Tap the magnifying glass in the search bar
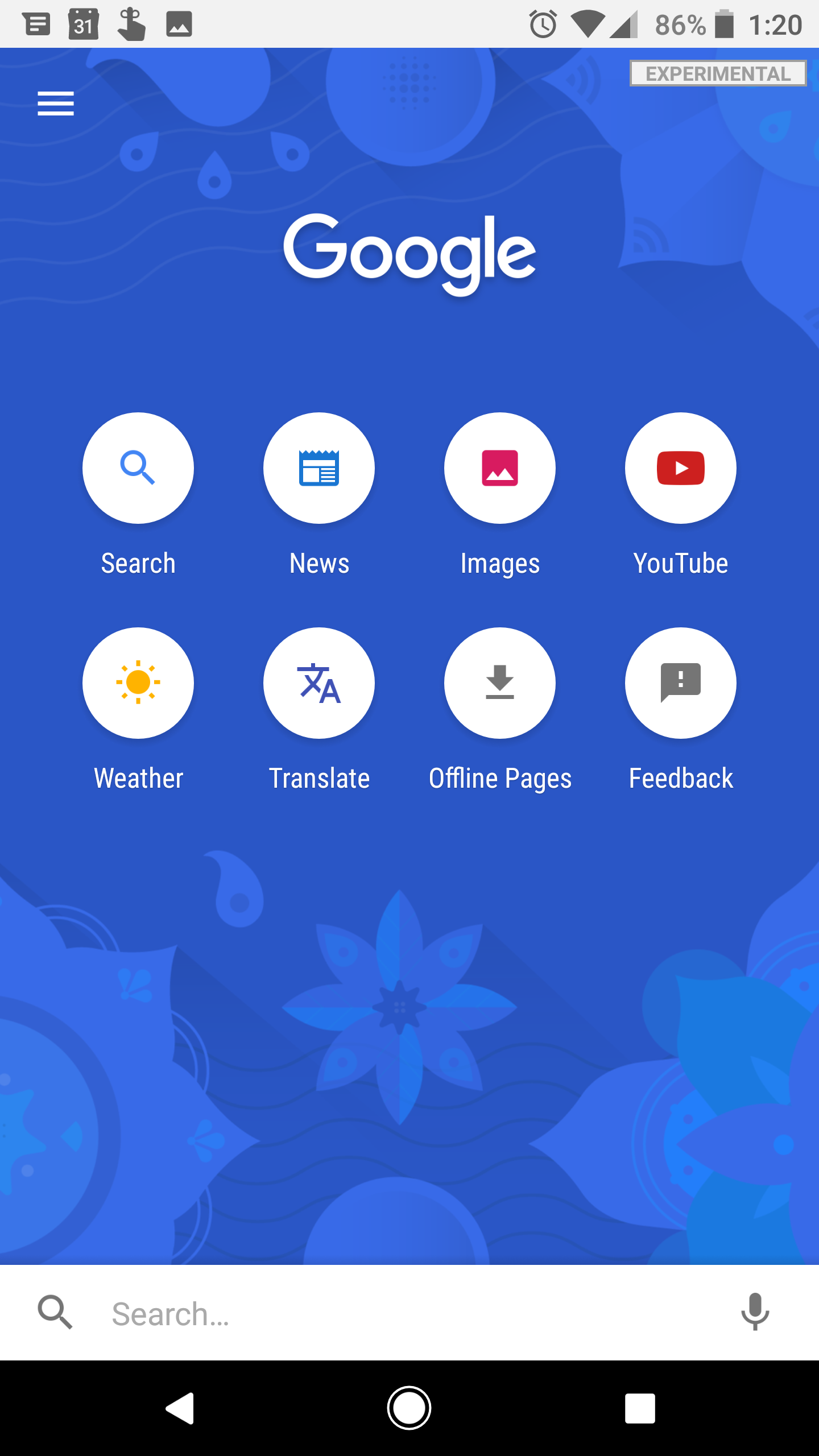 pyautogui.click(x=55, y=1314)
